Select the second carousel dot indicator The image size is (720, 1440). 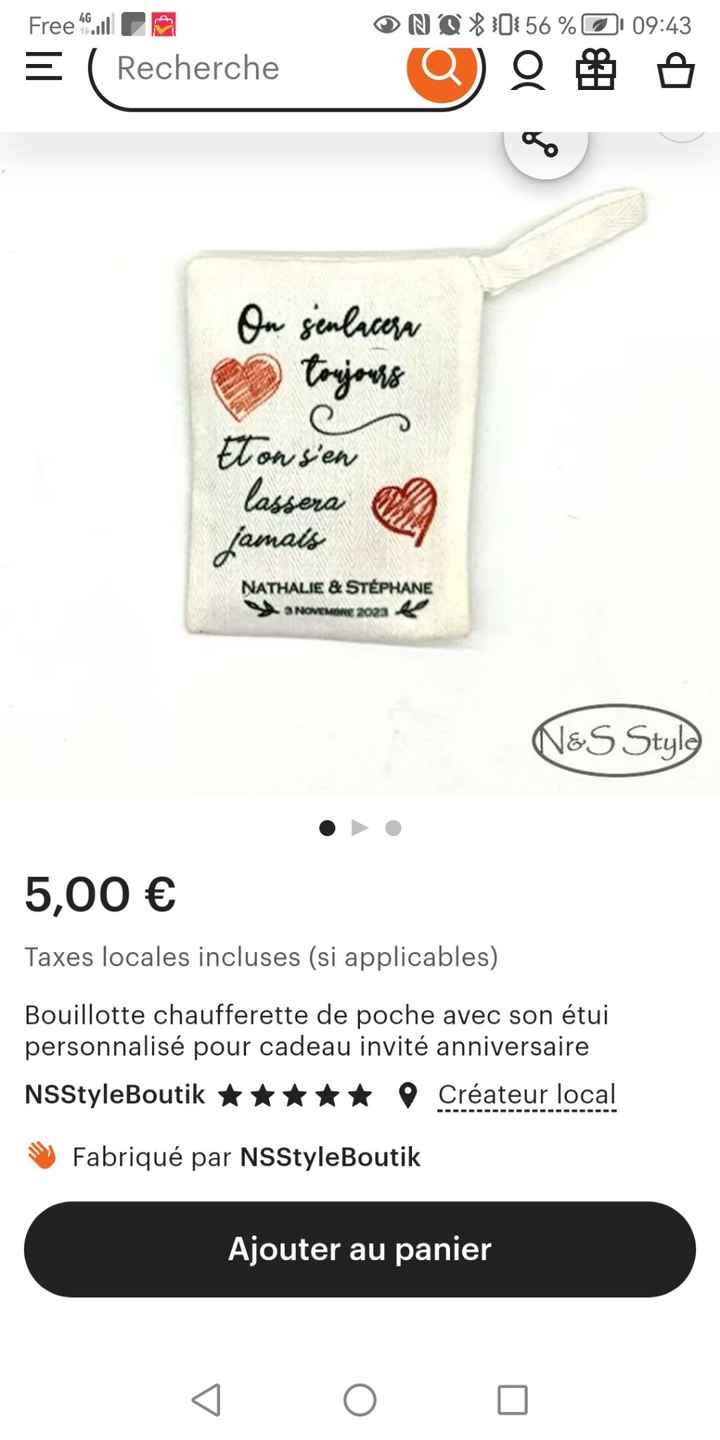point(392,827)
